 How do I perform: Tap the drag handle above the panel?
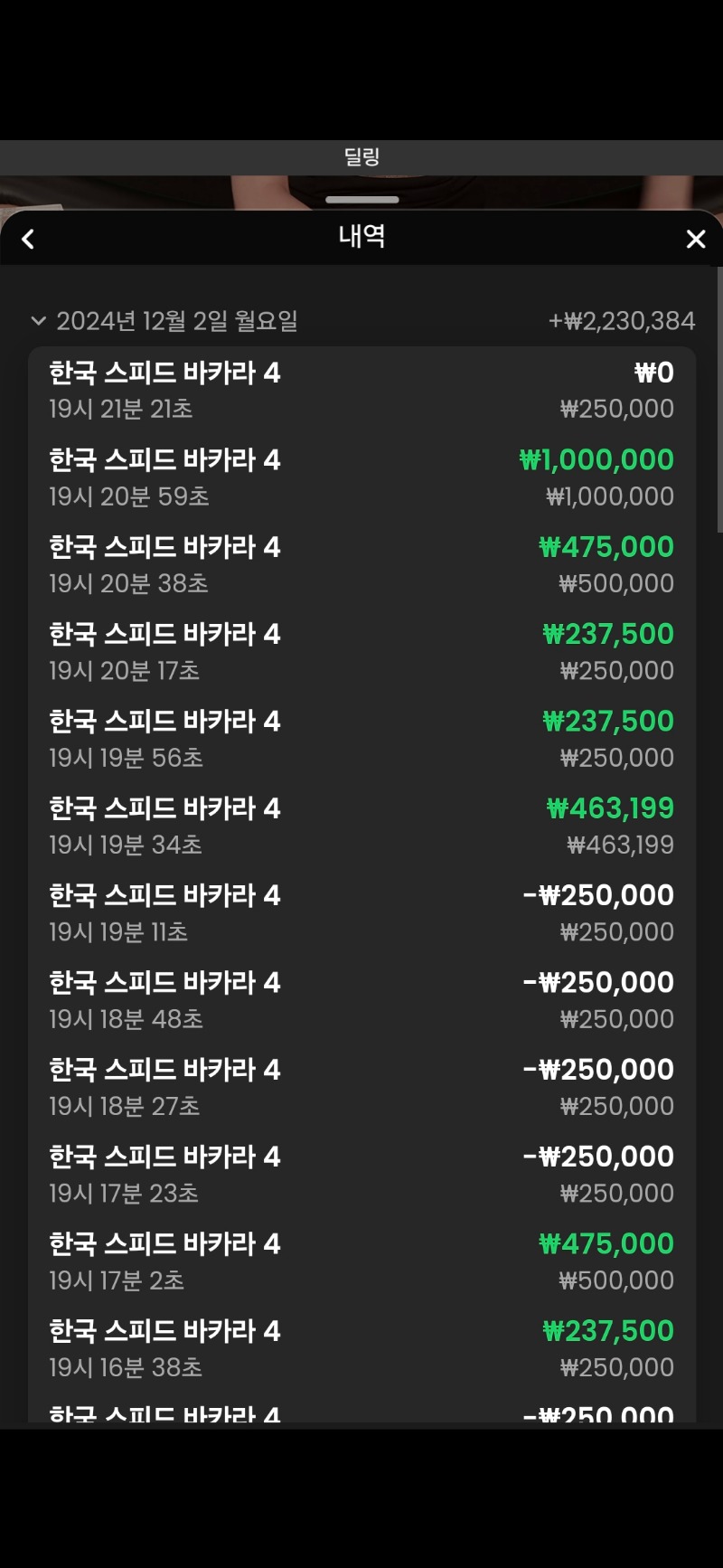(361, 199)
